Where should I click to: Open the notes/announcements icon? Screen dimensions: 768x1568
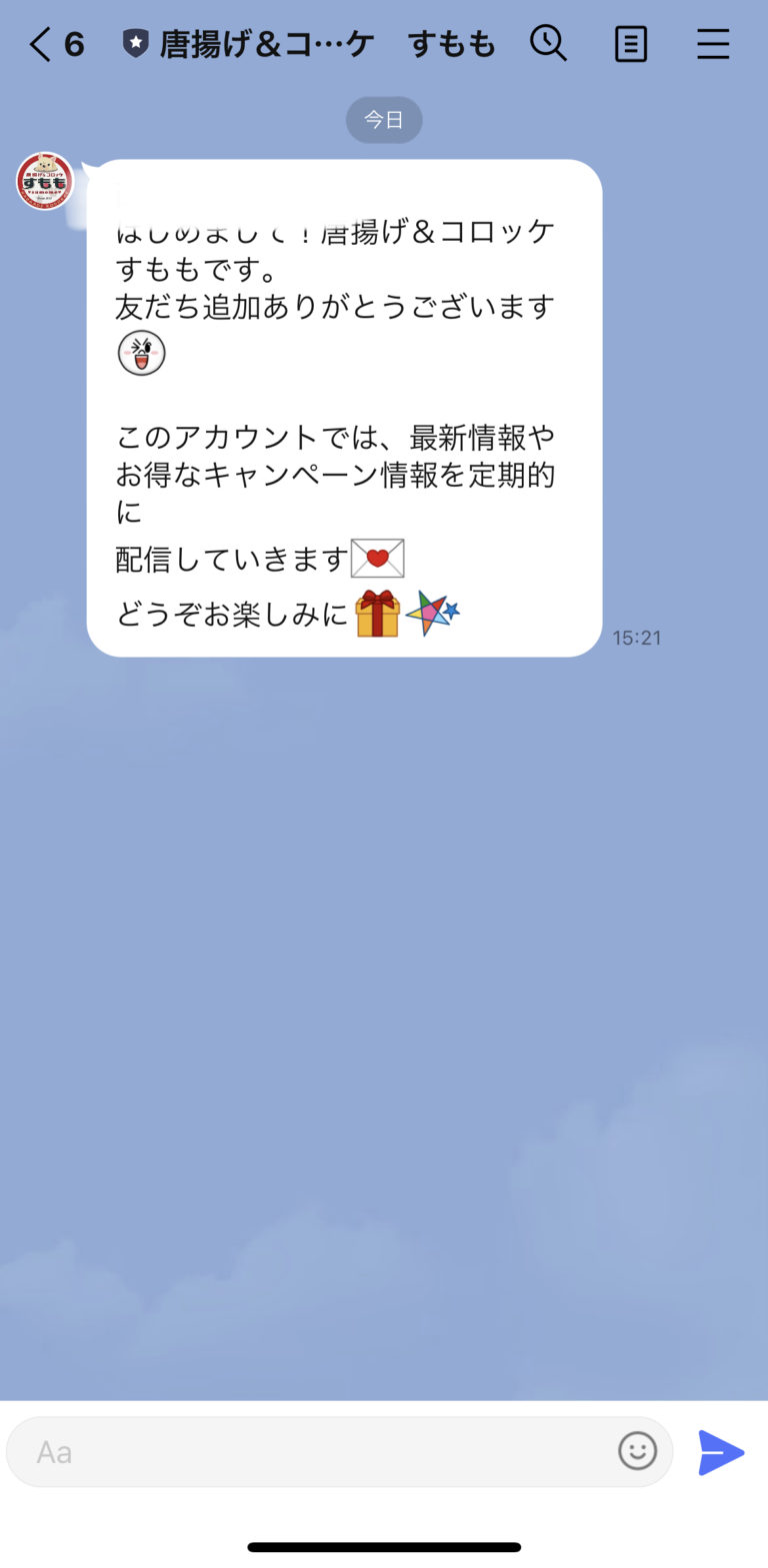[x=631, y=44]
